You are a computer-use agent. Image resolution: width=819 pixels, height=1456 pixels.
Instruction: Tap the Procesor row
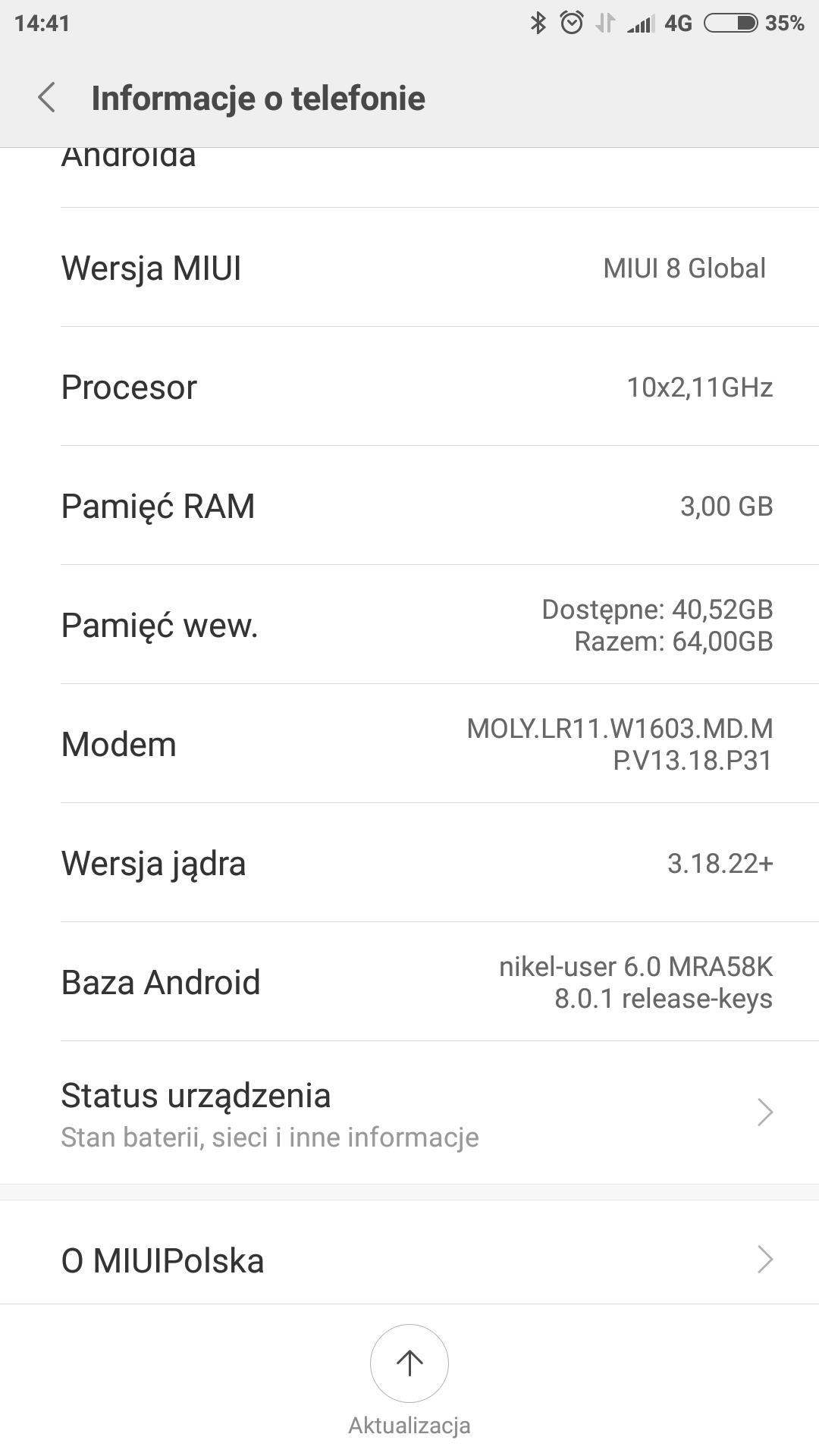click(409, 387)
